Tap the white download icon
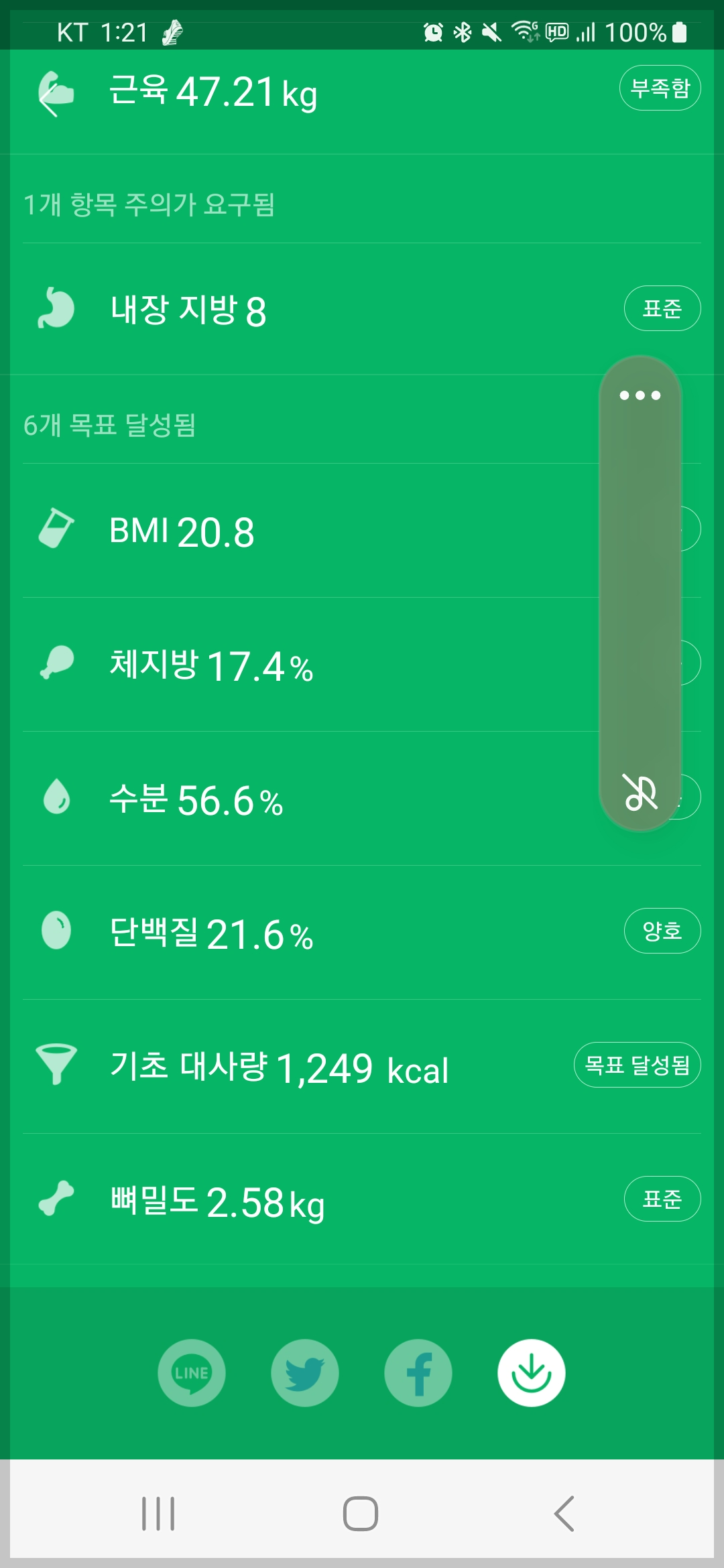 (x=532, y=1372)
